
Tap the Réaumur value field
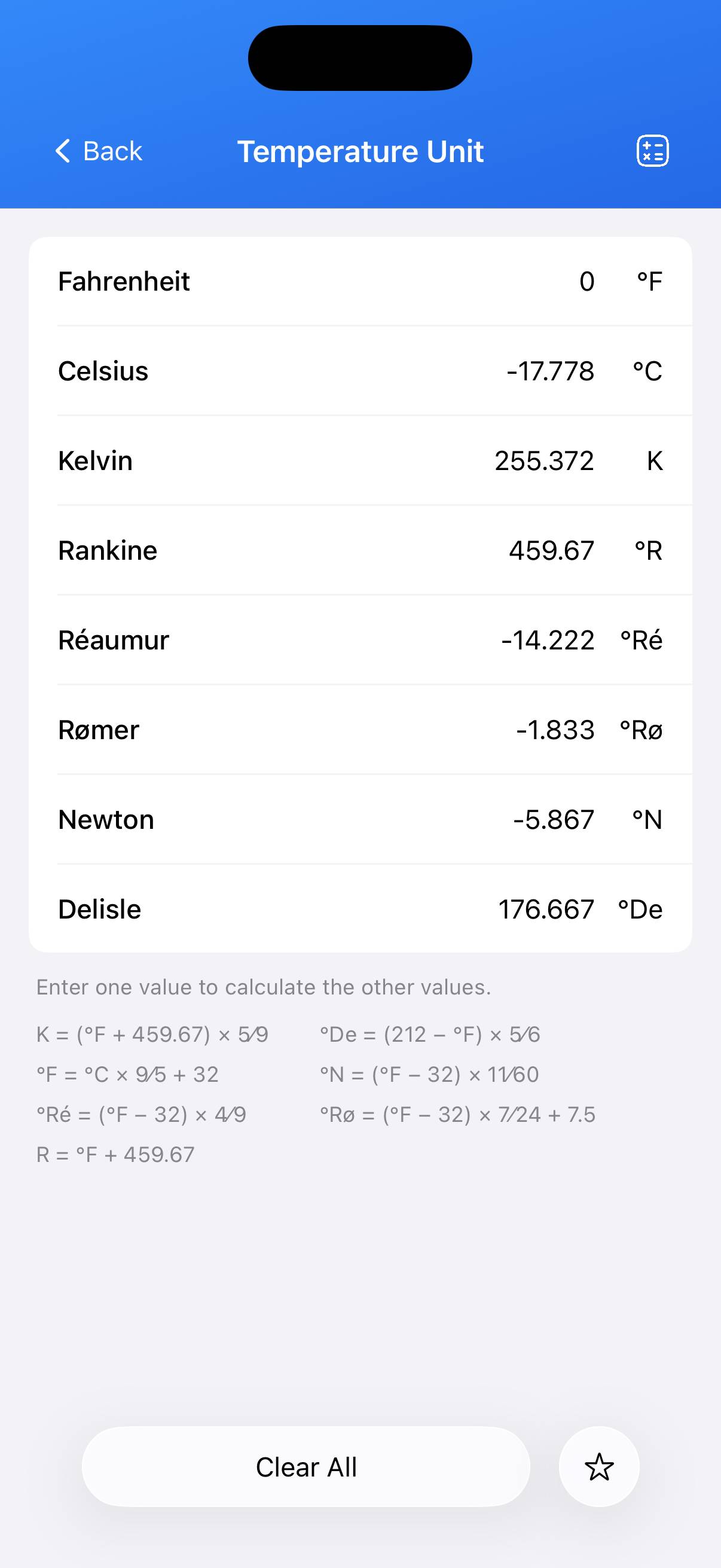pos(547,640)
